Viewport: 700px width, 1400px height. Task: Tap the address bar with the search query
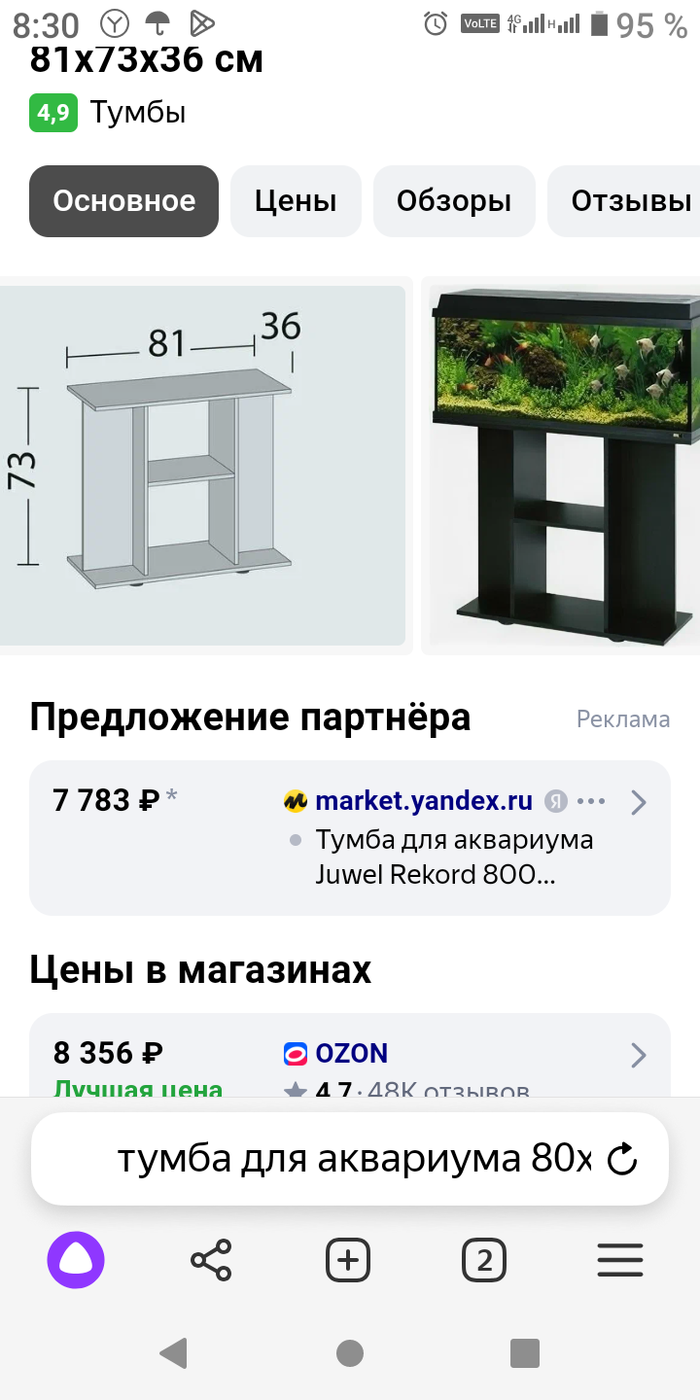click(x=350, y=1159)
